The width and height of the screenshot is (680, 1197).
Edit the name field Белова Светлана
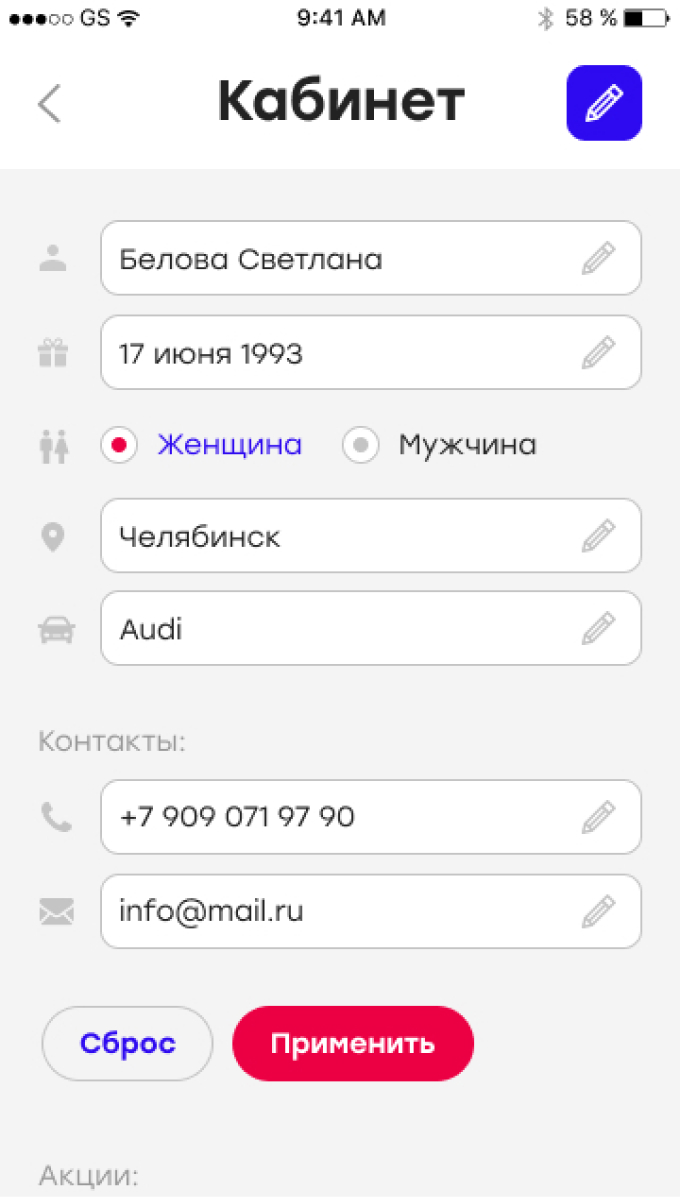tap(370, 259)
